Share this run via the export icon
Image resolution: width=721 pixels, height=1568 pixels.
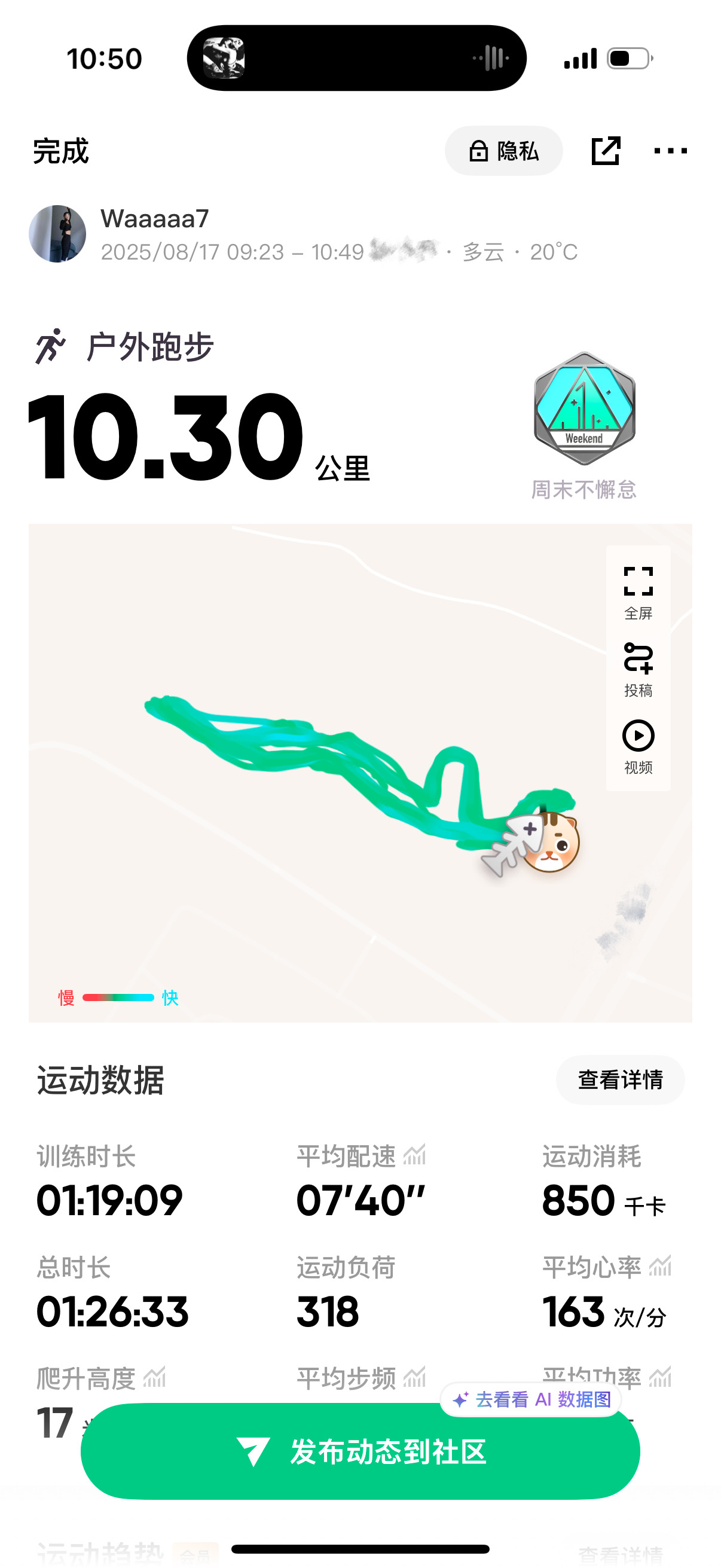coord(606,151)
